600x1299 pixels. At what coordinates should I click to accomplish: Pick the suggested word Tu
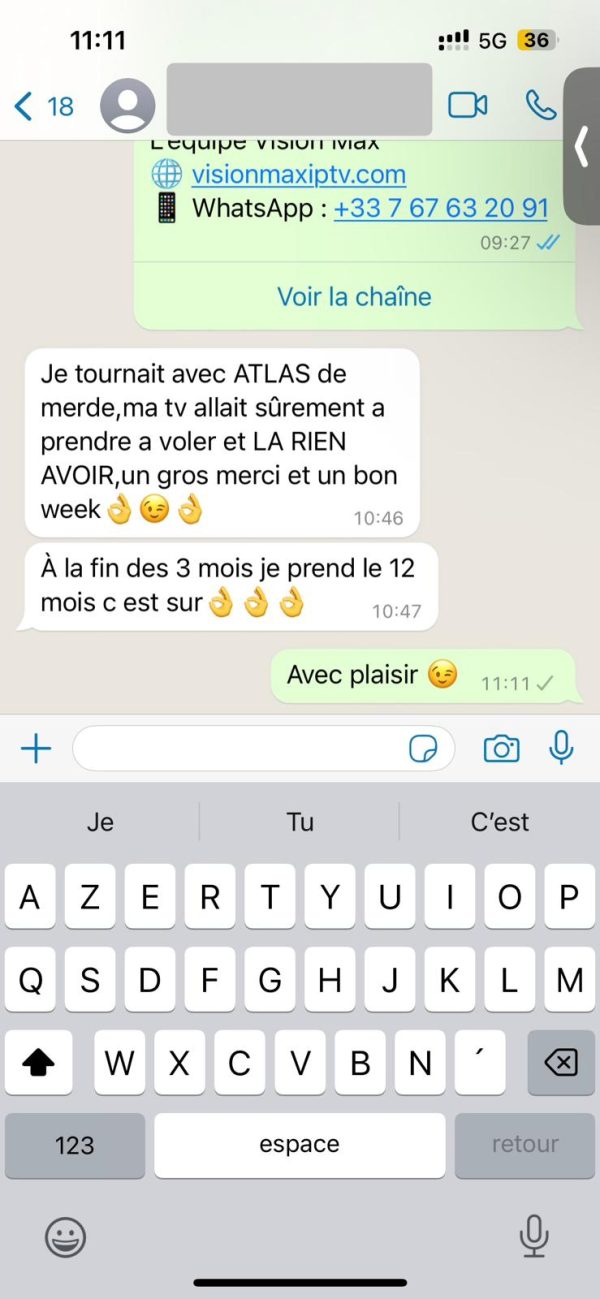point(300,822)
